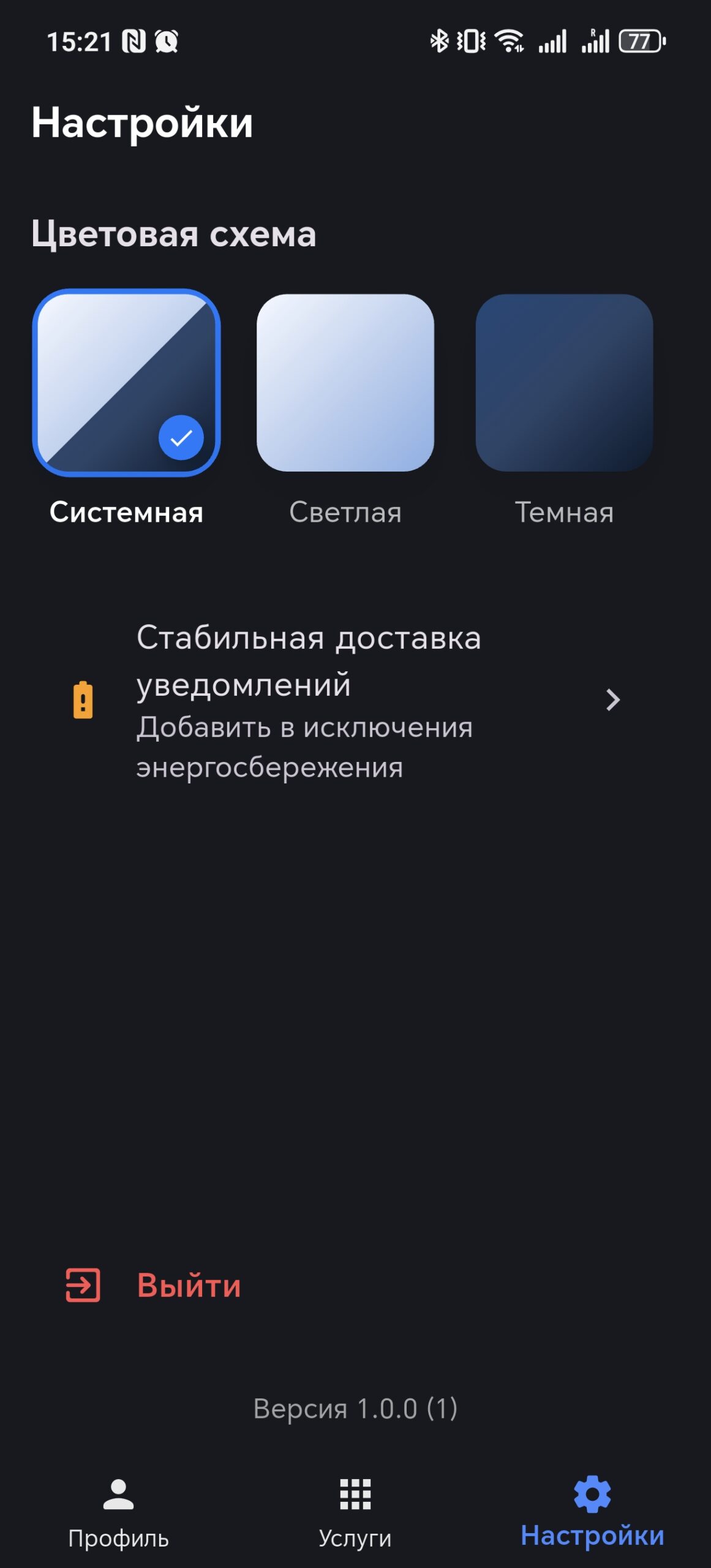This screenshot has height=1568, width=711.
Task: Switch to the Услуги tab
Action: click(x=355, y=1511)
